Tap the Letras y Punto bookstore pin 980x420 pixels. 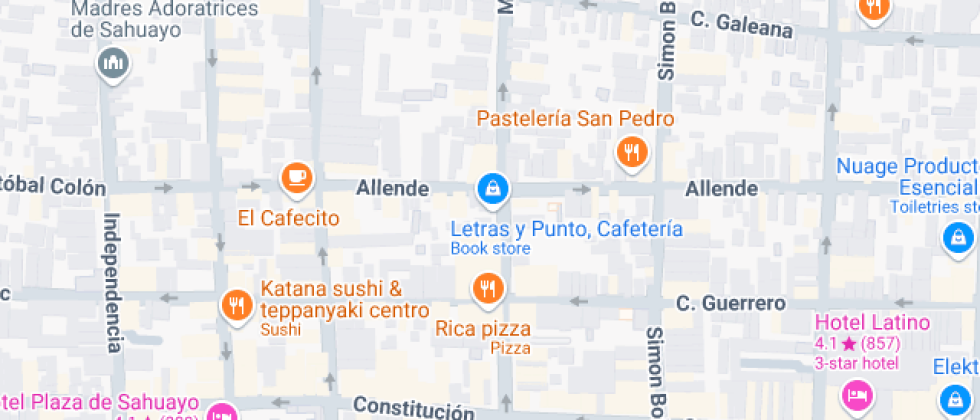[x=492, y=188]
